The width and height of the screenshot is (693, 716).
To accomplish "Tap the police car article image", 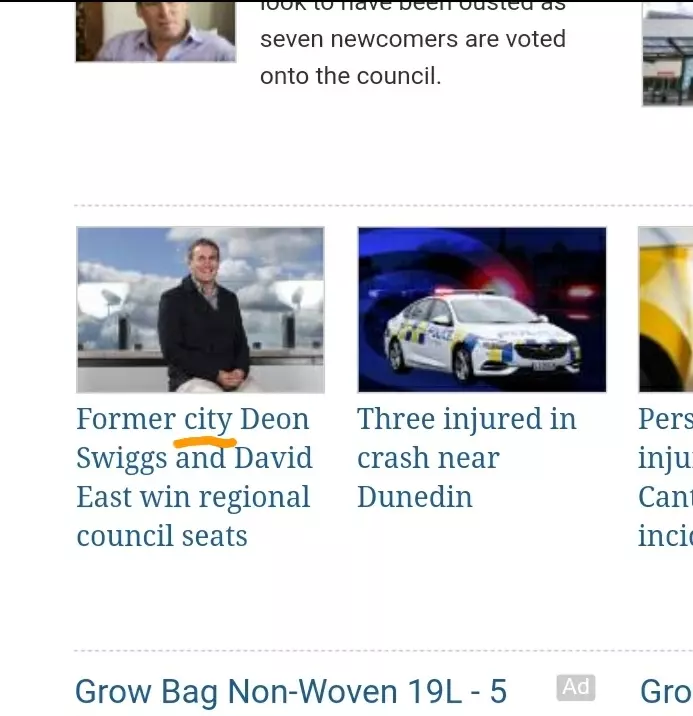I will coord(482,309).
